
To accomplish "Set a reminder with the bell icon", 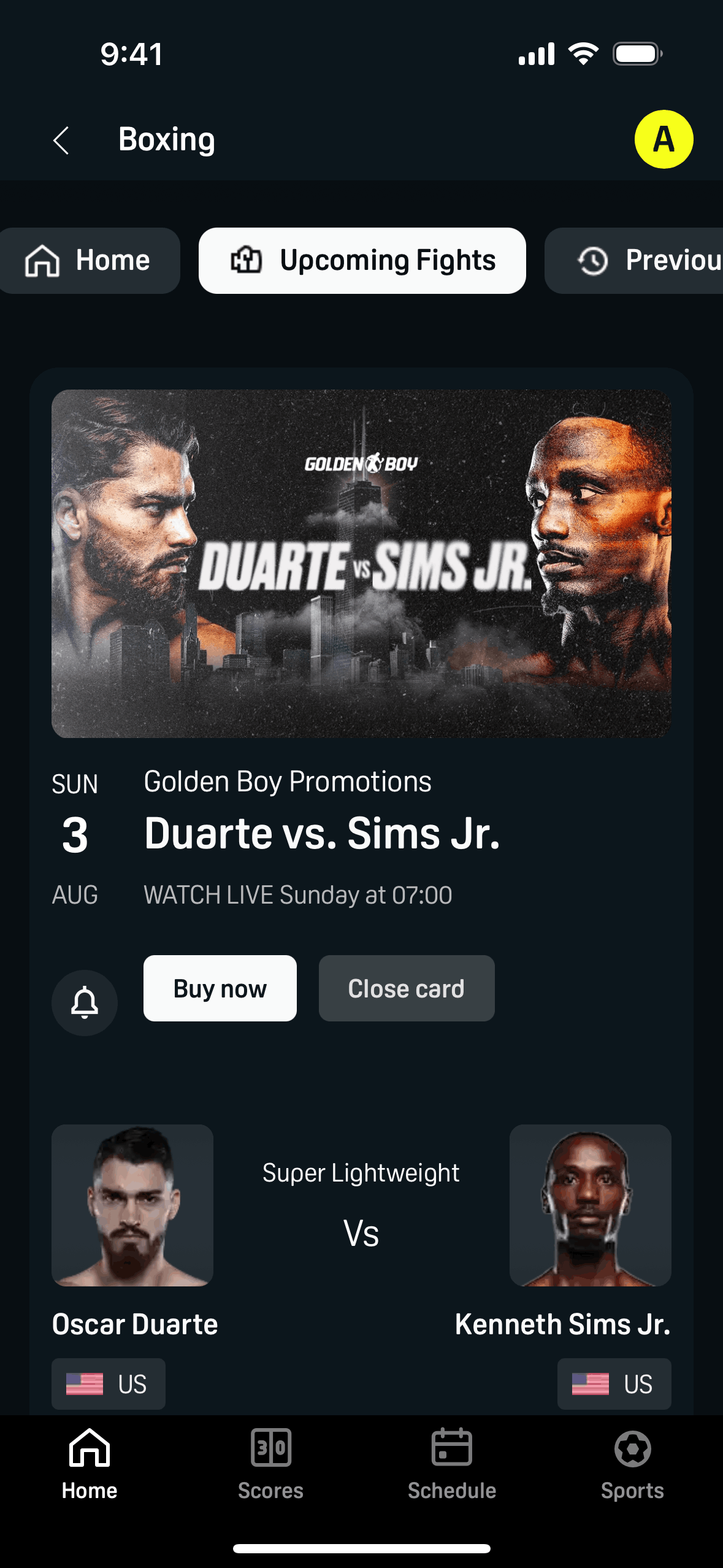I will point(85,1002).
